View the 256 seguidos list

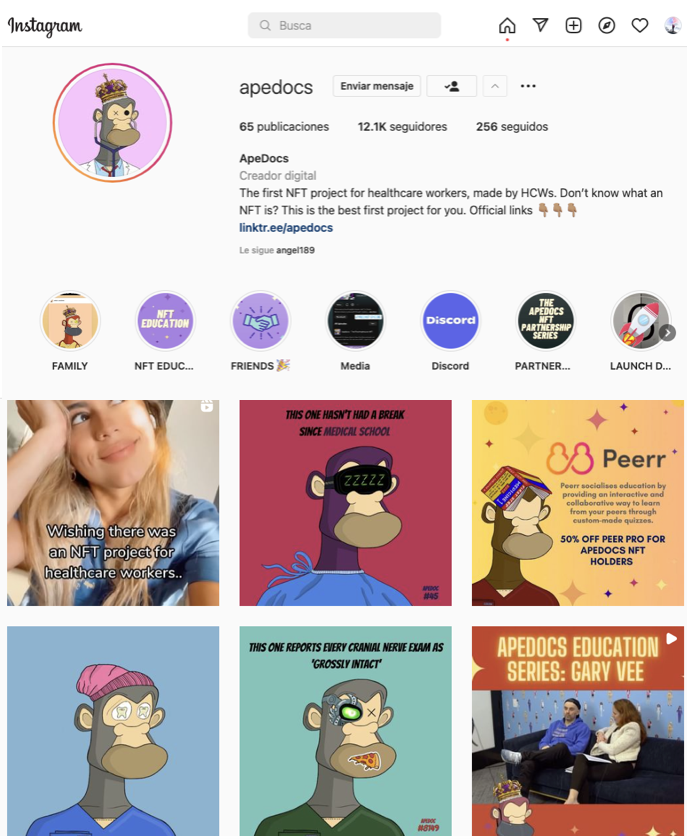512,127
